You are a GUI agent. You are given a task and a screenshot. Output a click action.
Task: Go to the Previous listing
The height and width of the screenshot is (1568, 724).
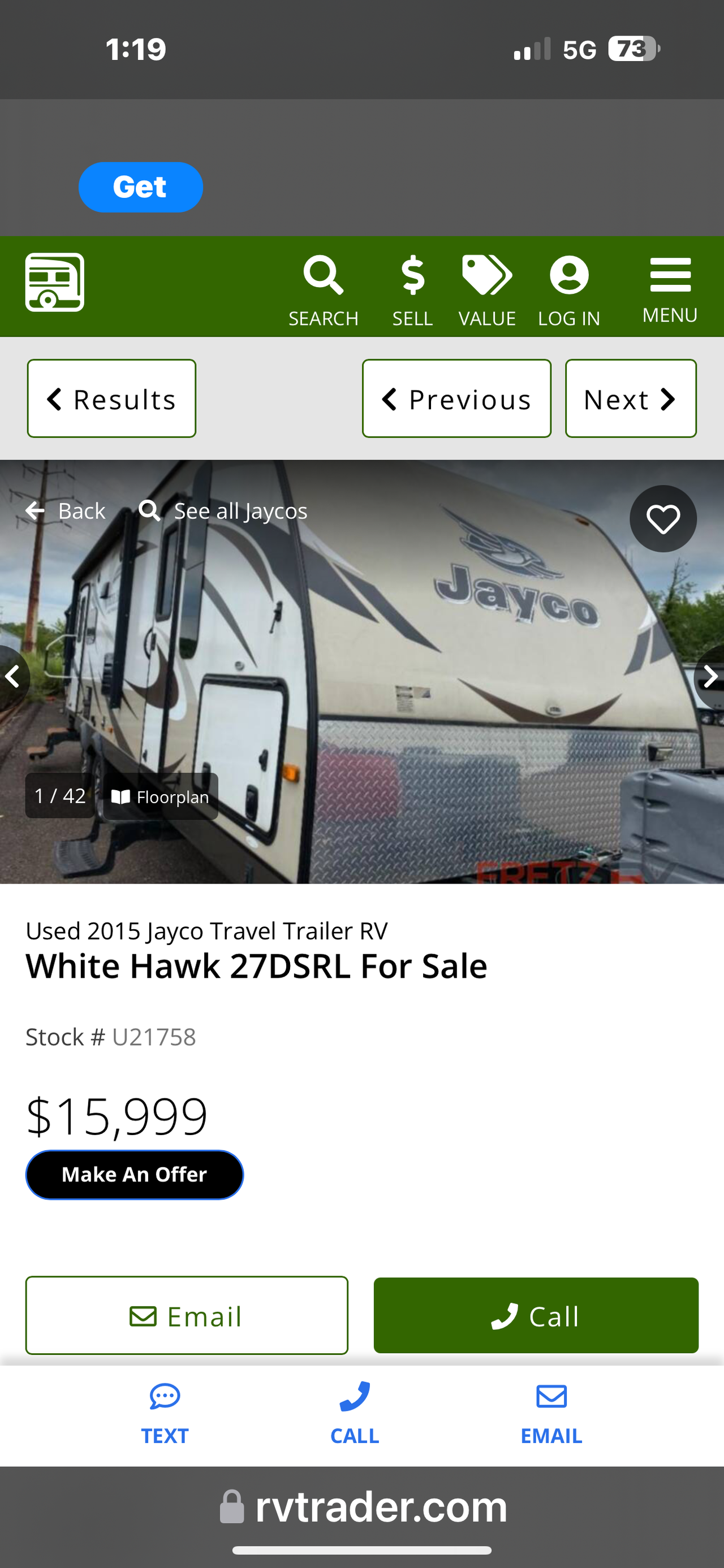pos(456,399)
